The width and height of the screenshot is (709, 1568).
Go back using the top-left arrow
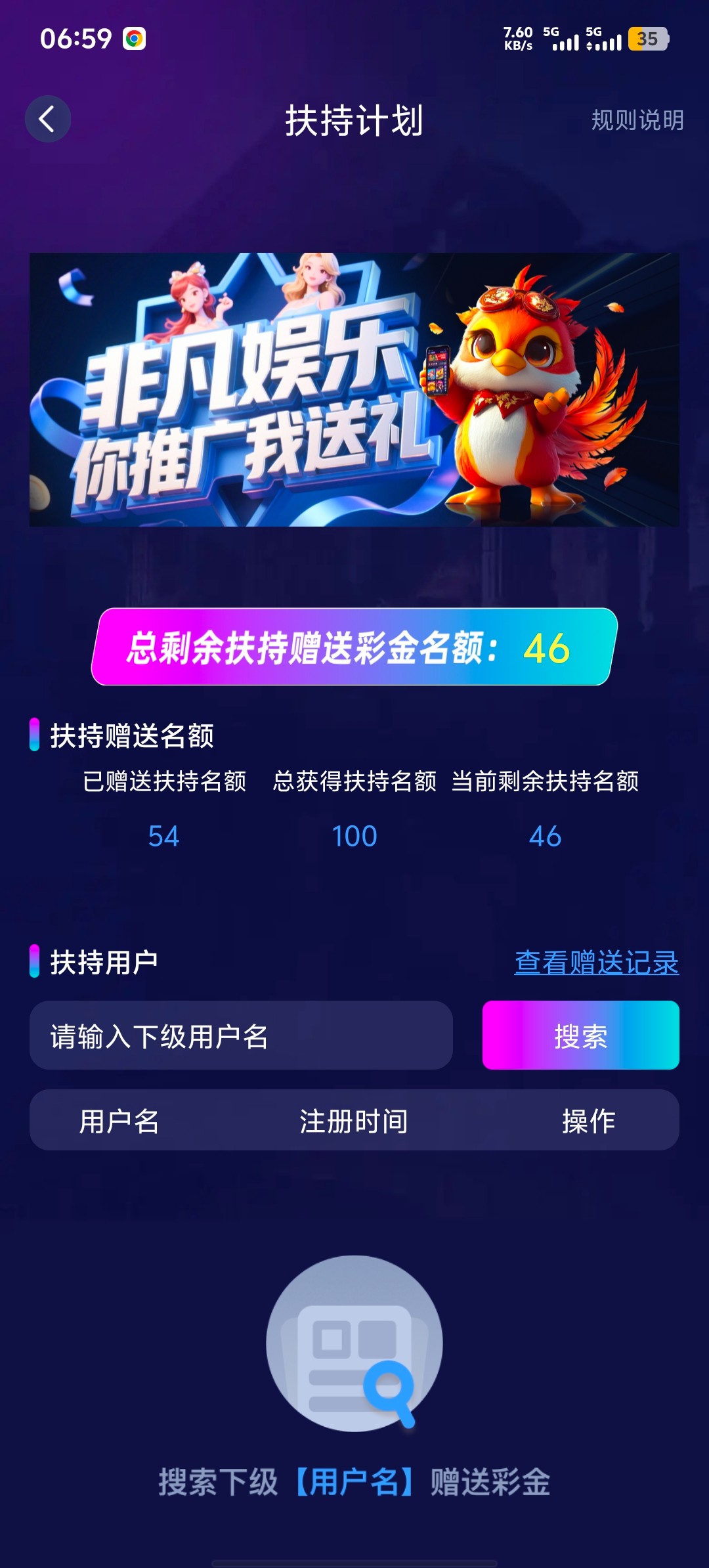tap(47, 120)
